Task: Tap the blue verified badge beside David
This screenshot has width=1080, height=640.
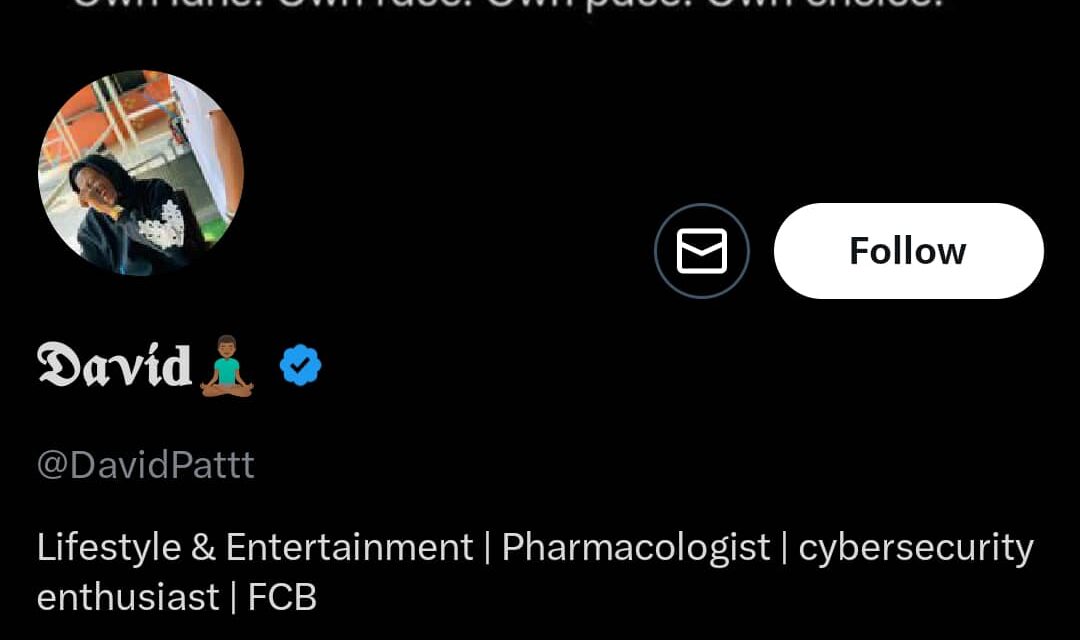Action: [x=300, y=367]
